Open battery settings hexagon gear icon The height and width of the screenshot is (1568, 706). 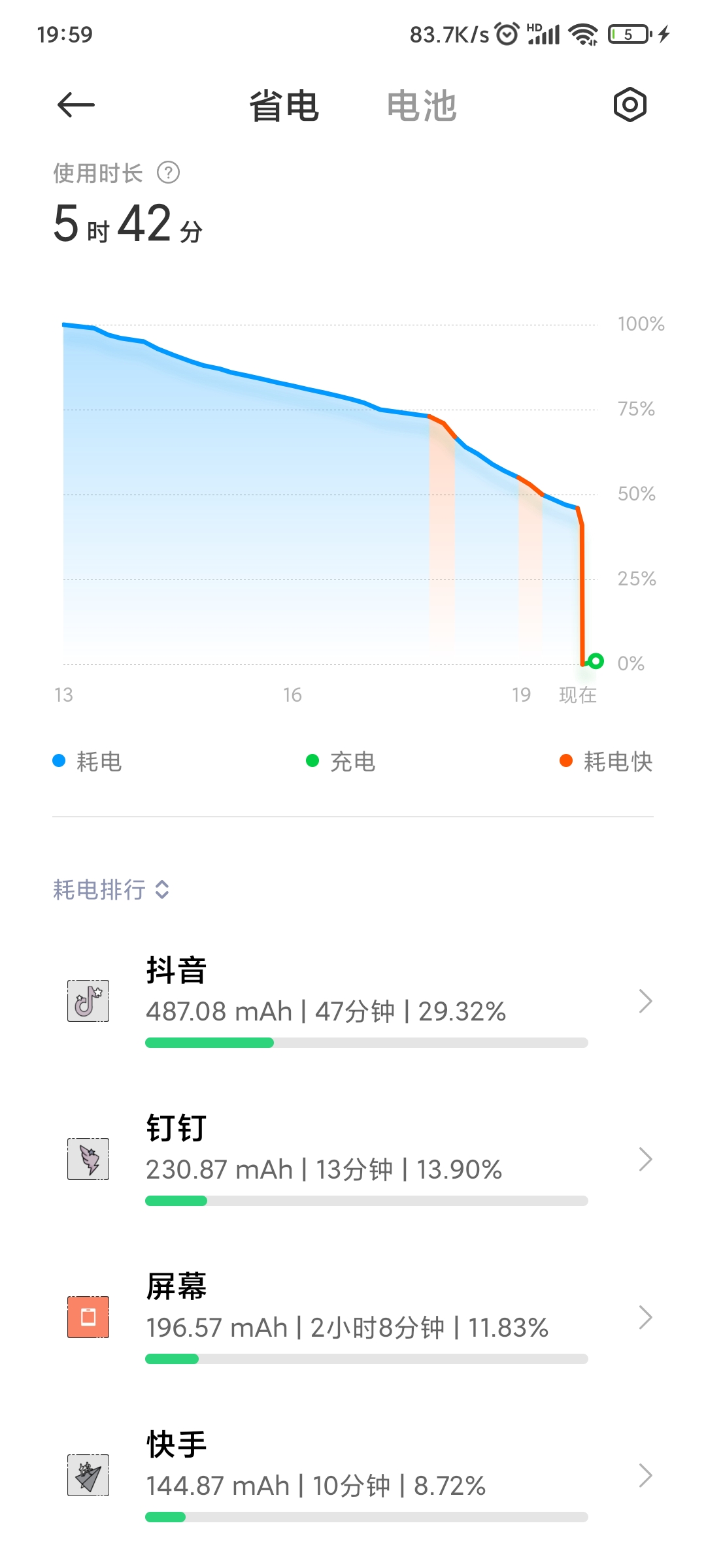pos(630,105)
